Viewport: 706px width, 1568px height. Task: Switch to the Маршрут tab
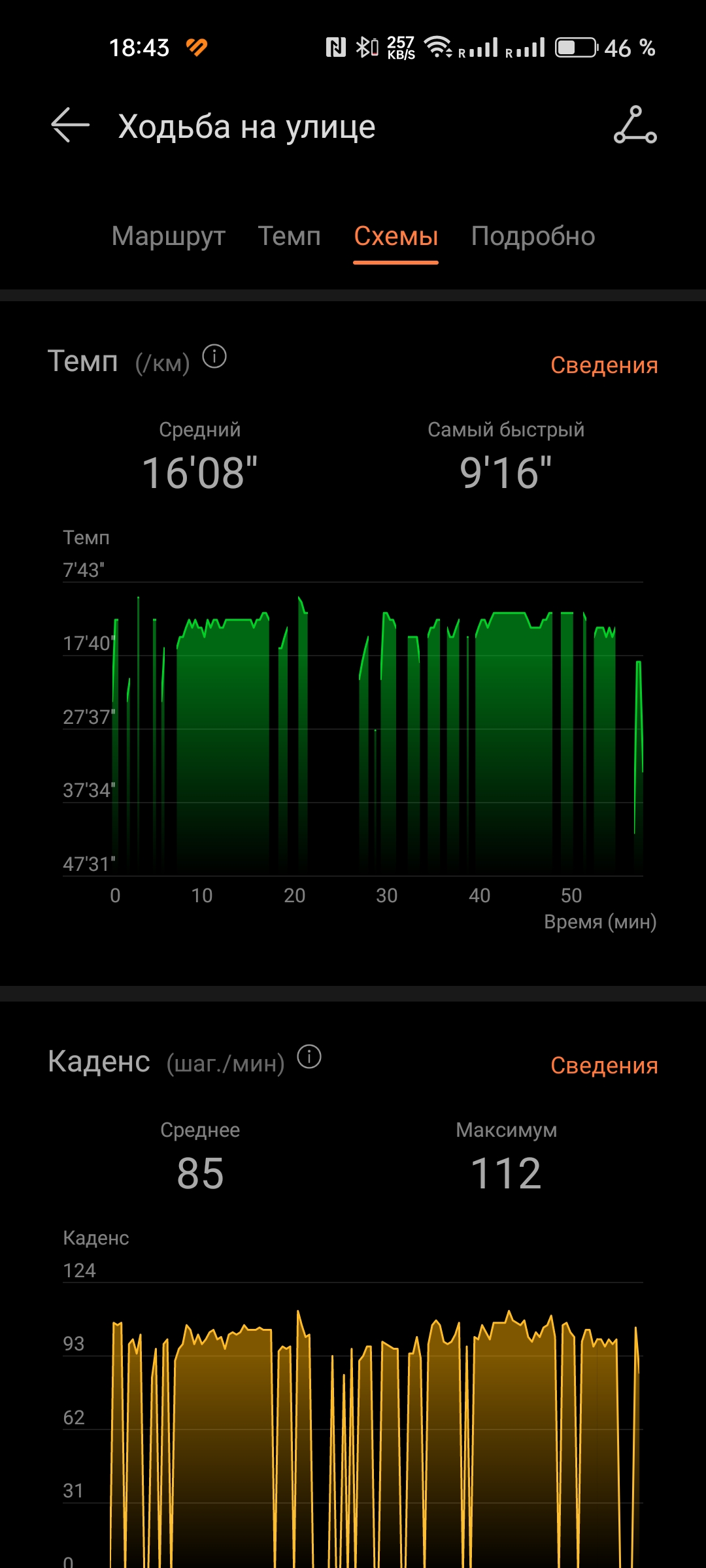pyautogui.click(x=169, y=237)
